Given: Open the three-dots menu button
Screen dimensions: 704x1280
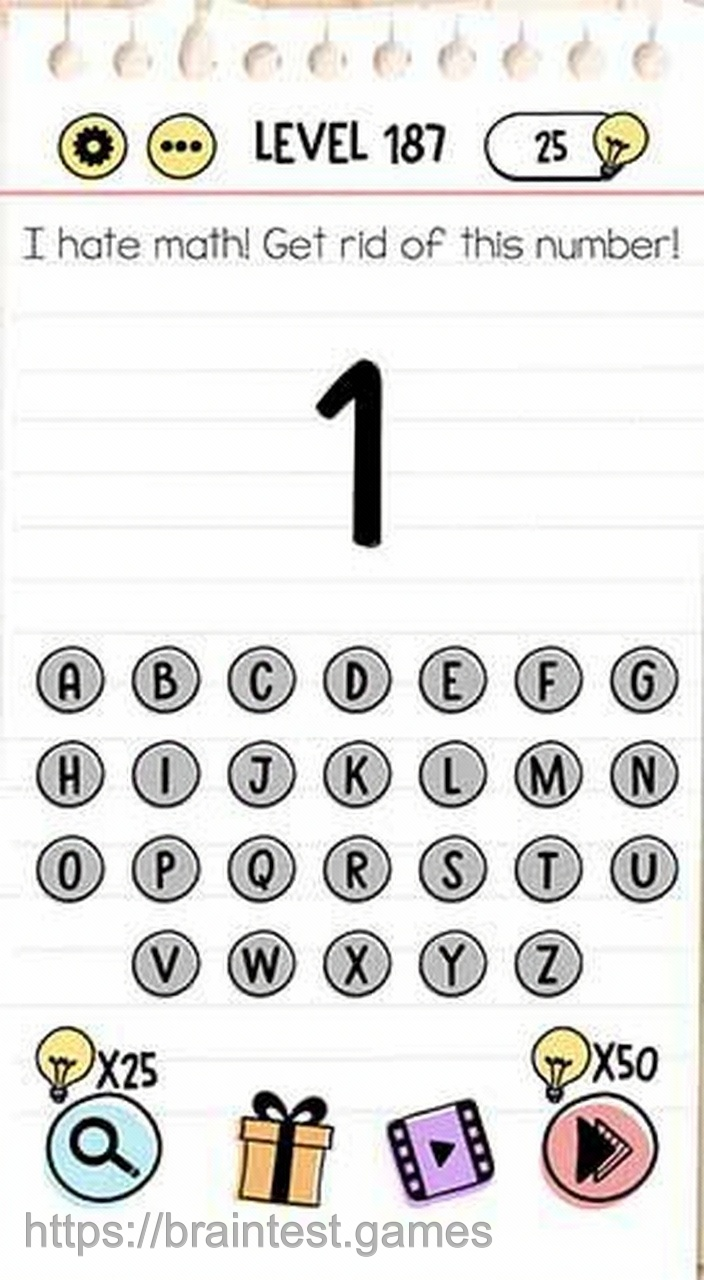Looking at the screenshot, I should (x=181, y=147).
